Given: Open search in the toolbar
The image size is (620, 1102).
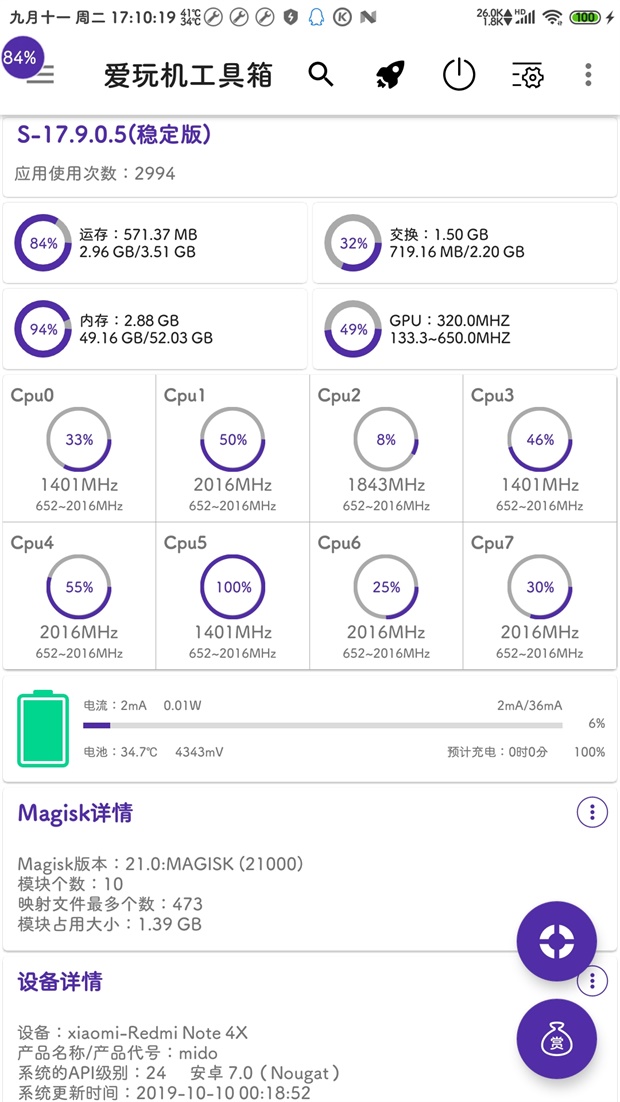Looking at the screenshot, I should [321, 74].
